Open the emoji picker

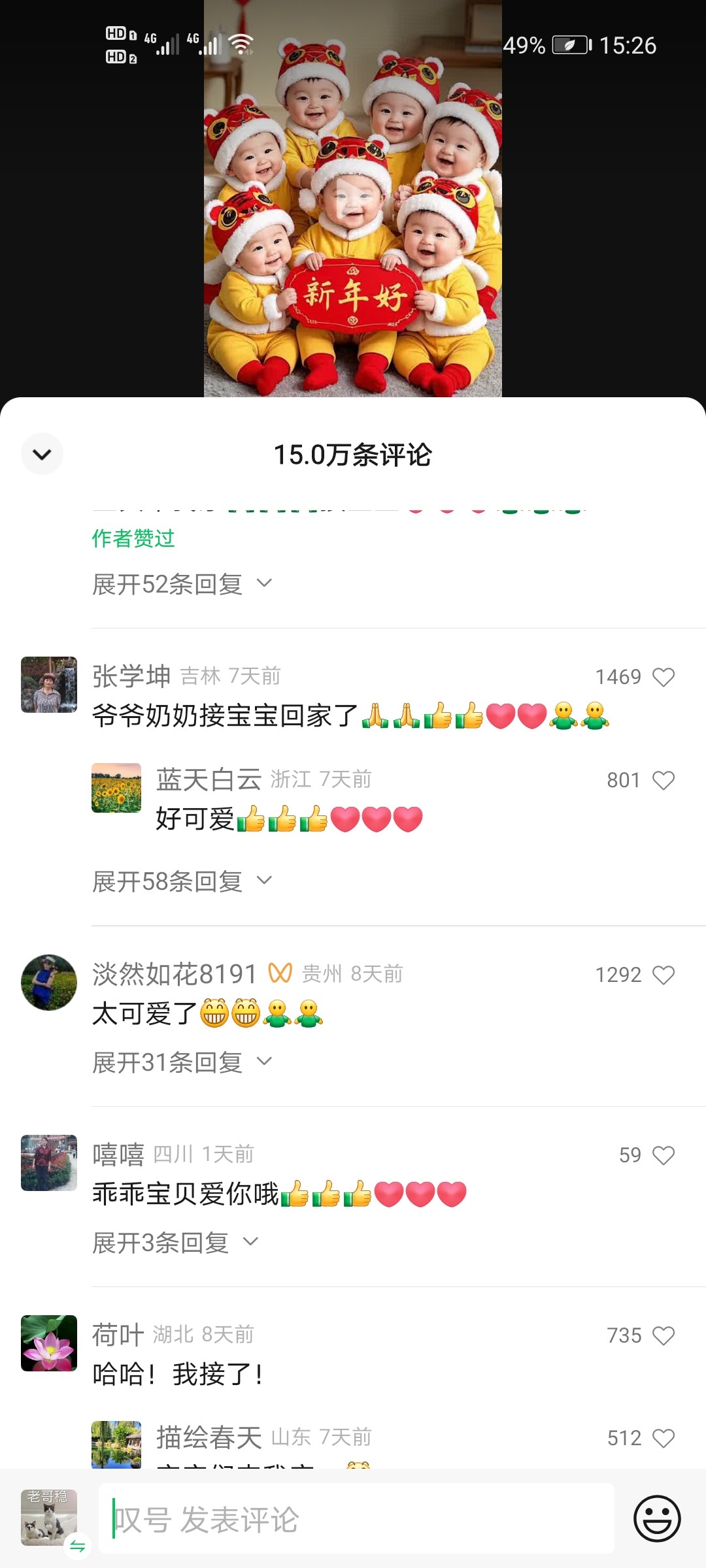point(657,1518)
